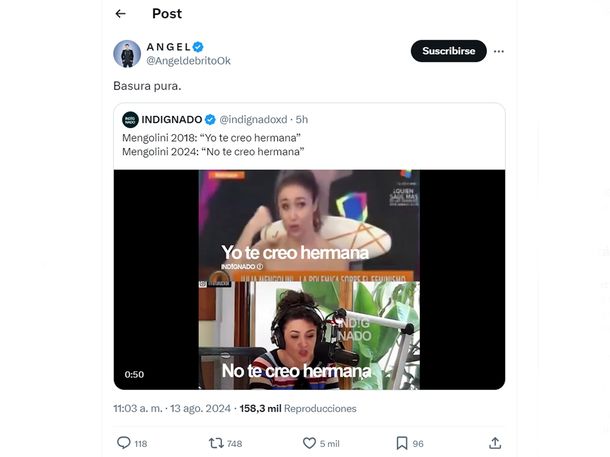The height and width of the screenshot is (457, 610).
Task: Repost this post
Action: [x=216, y=442]
